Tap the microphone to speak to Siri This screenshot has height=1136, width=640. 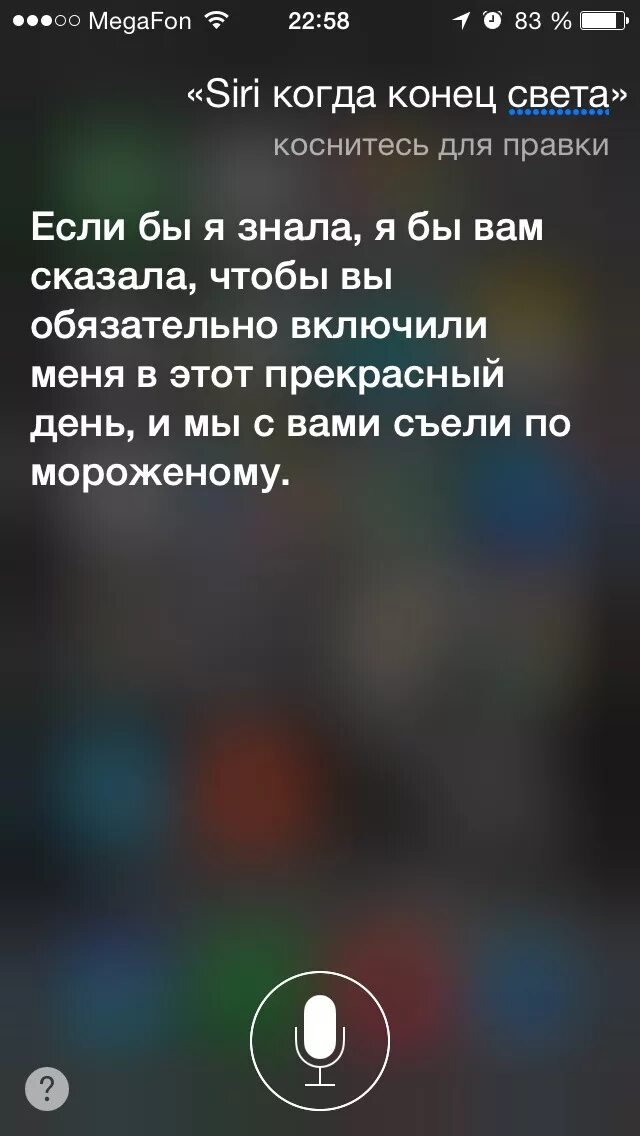click(x=320, y=1041)
